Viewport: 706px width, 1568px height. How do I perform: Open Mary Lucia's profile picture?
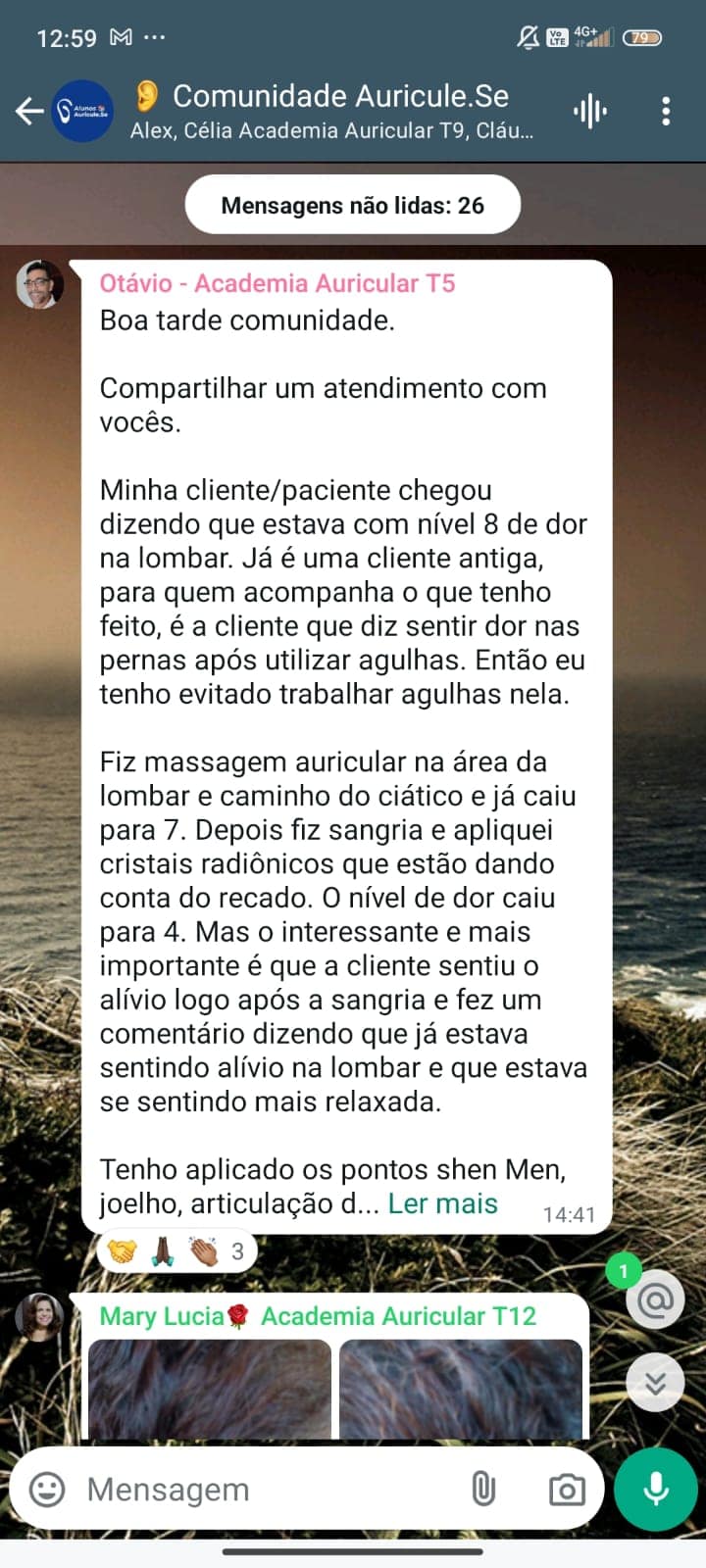pos(40,1317)
